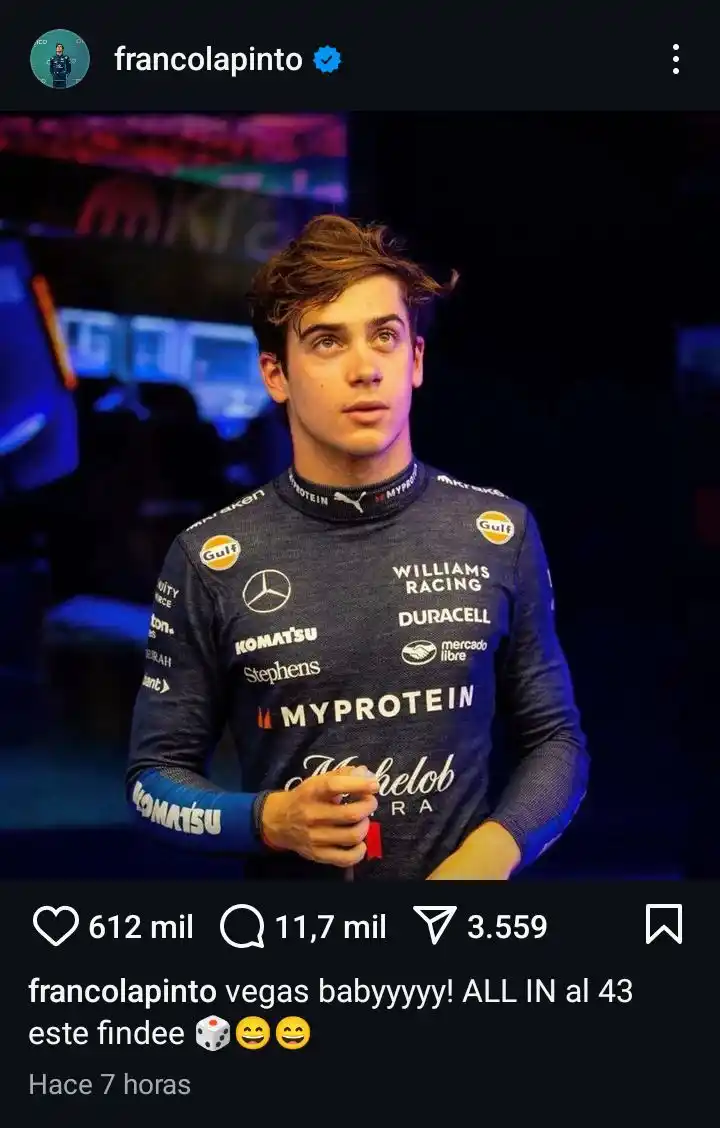This screenshot has height=1128, width=720.
Task: Like the post with the heart icon
Action: [55, 926]
